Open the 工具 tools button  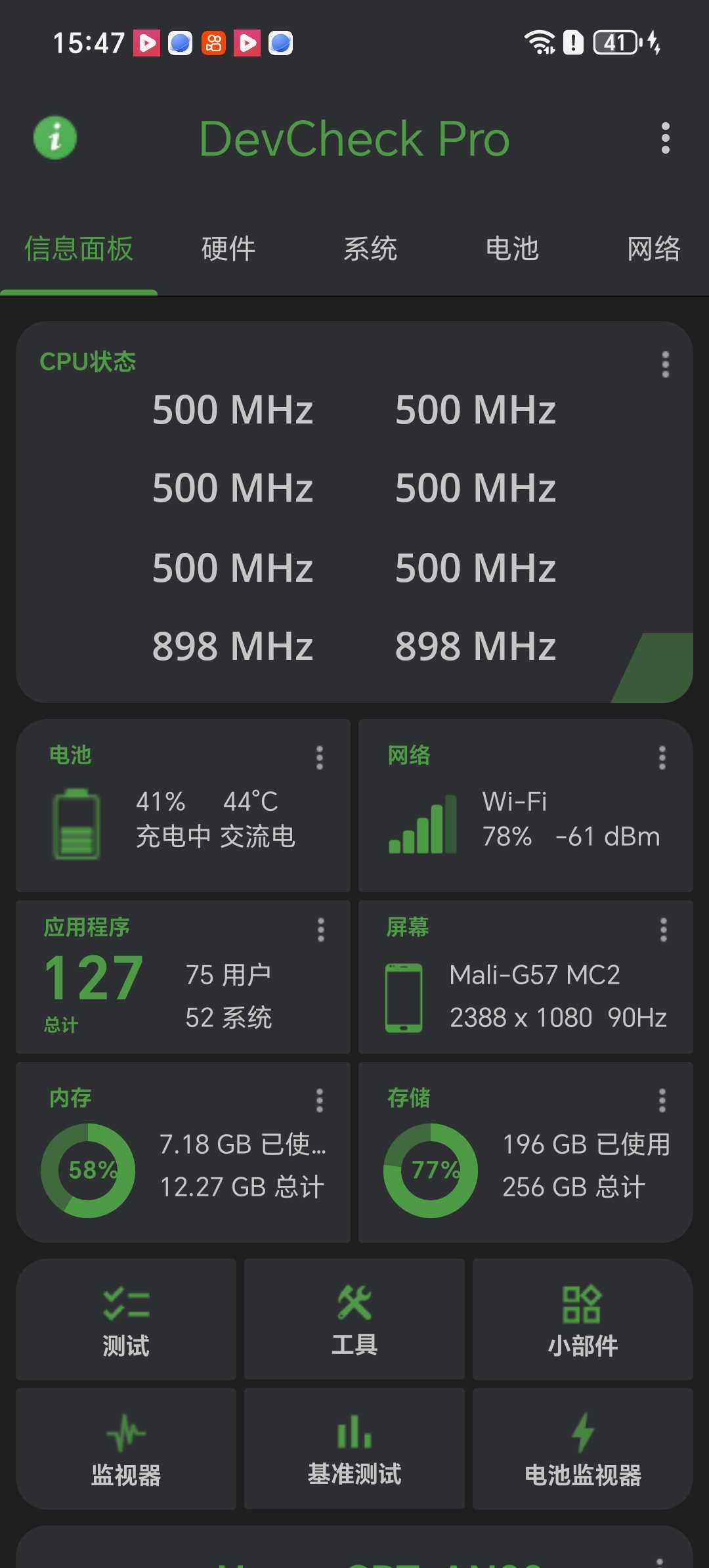(354, 1319)
